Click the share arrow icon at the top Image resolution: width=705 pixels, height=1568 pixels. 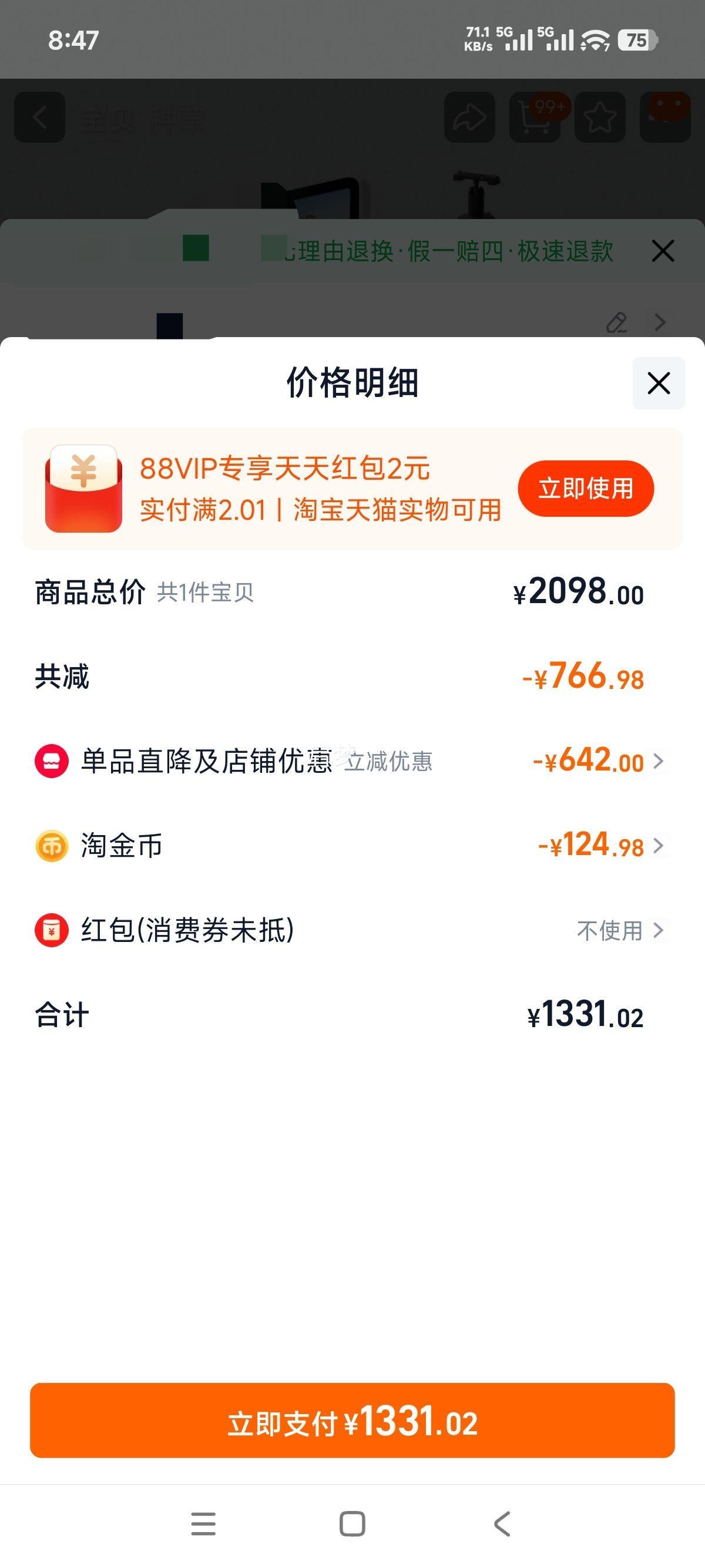469,116
